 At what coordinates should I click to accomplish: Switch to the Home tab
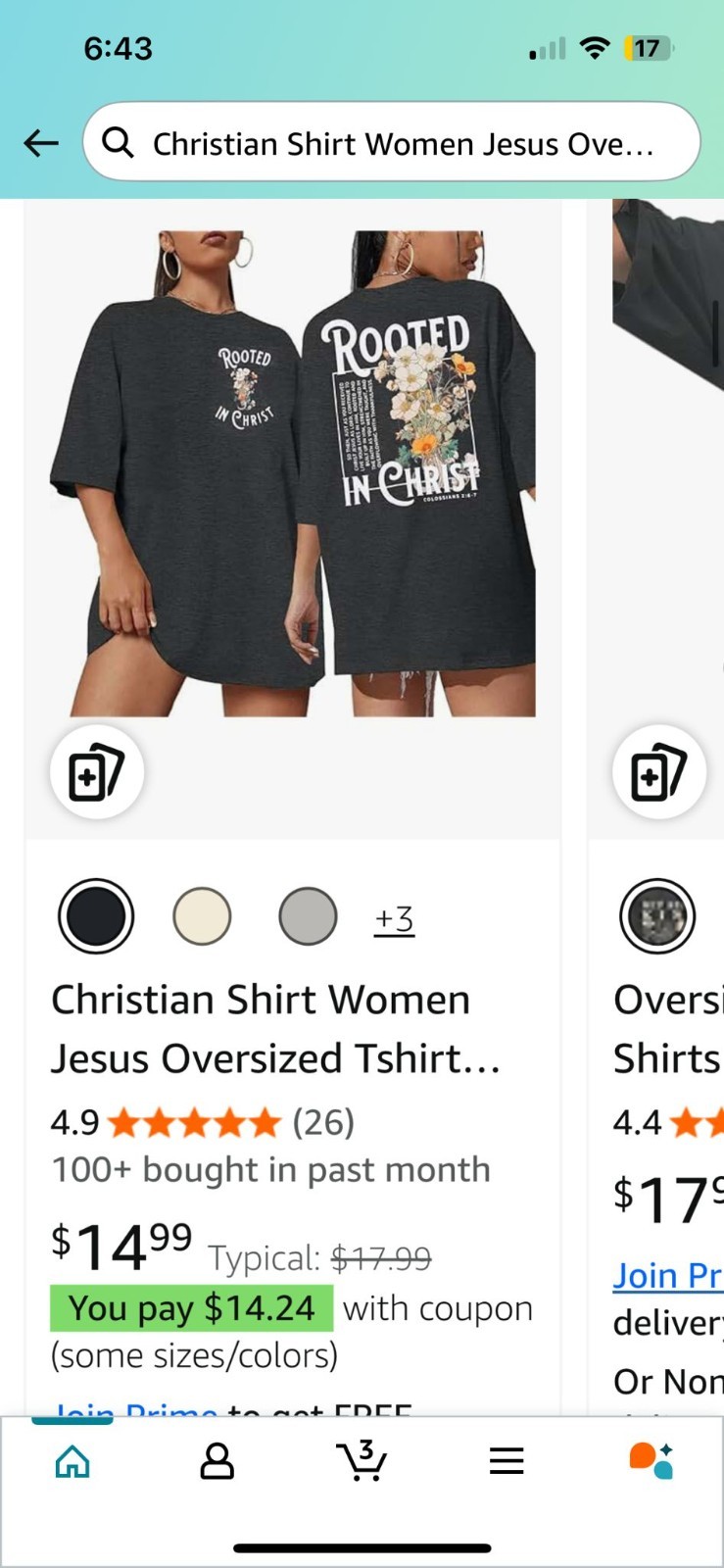coord(72,1461)
